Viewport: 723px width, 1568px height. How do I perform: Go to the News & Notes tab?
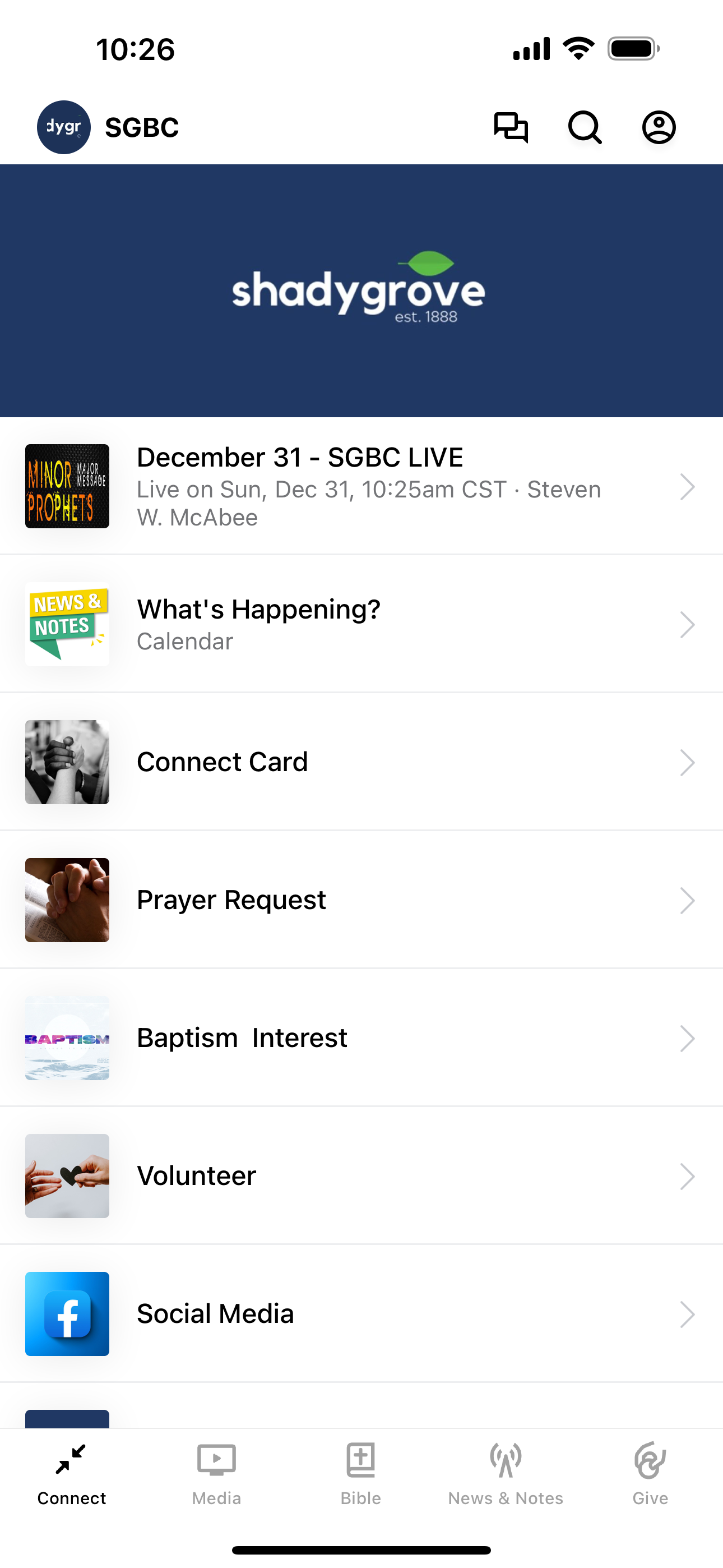[506, 1473]
